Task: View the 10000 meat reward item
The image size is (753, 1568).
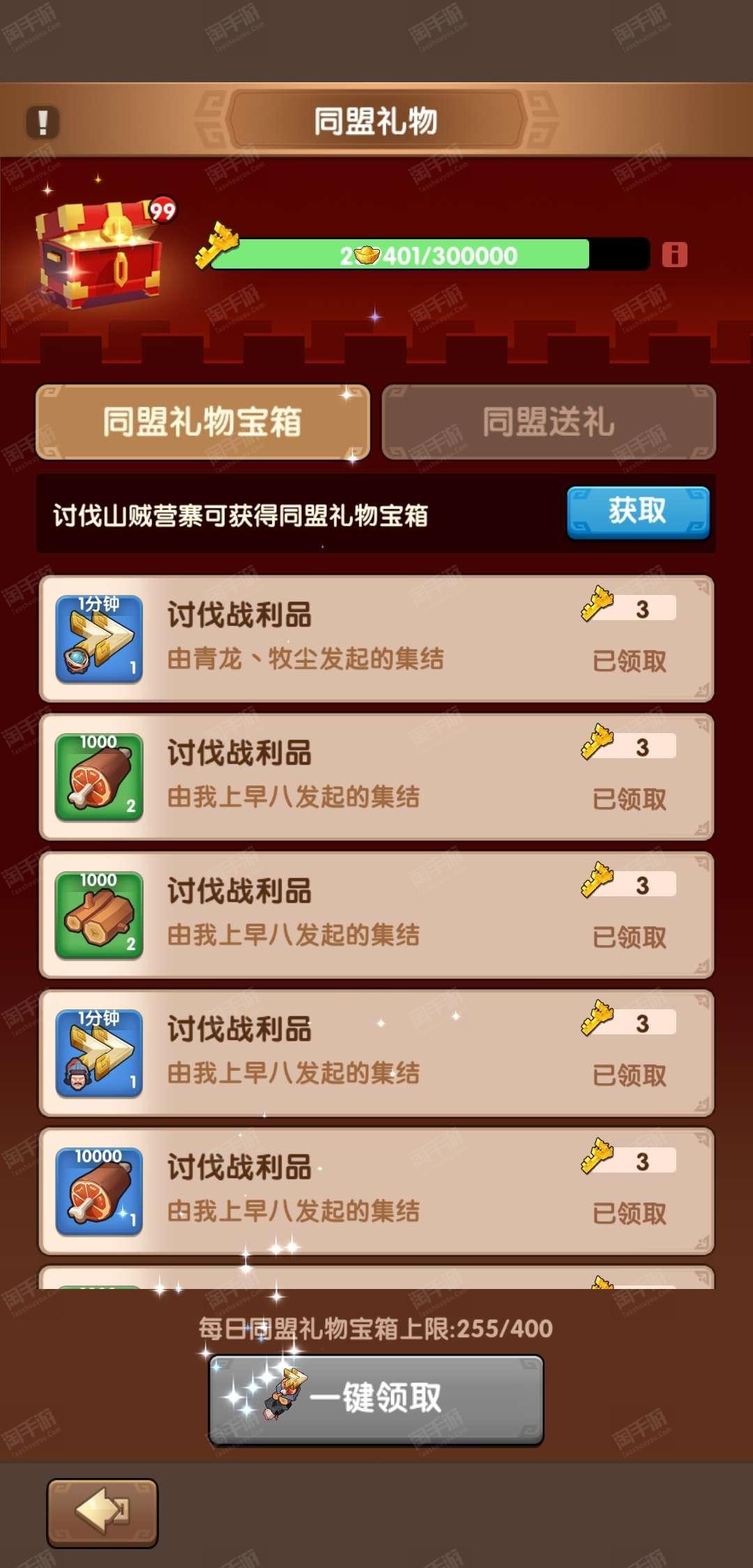Action: click(x=99, y=1191)
